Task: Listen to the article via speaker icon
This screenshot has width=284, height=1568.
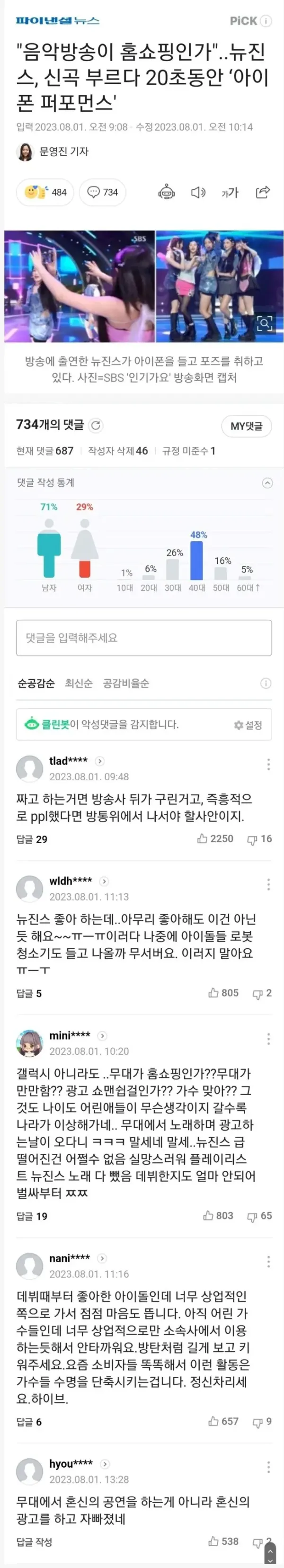Action: click(x=198, y=192)
